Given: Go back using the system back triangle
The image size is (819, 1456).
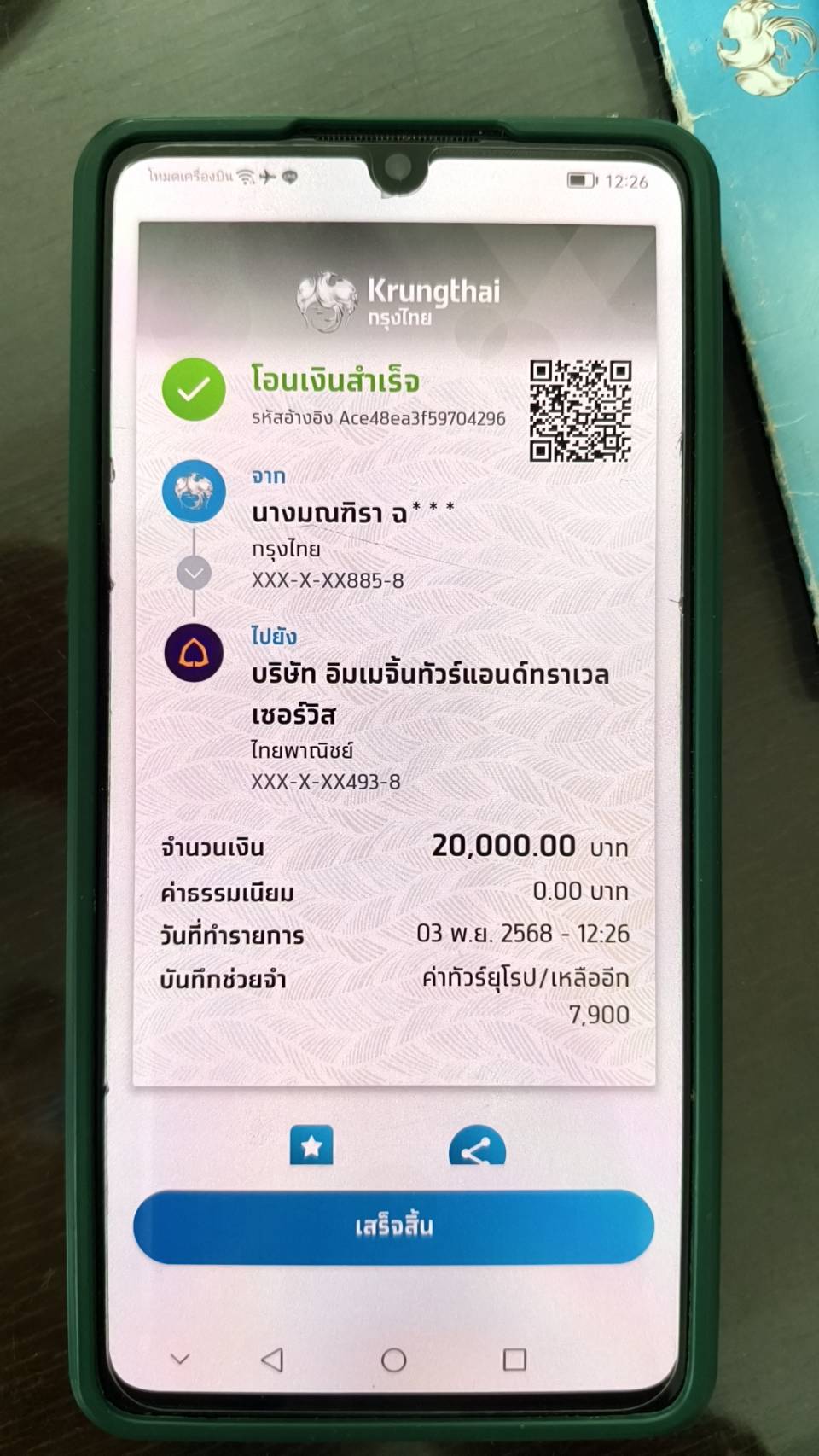Looking at the screenshot, I should (272, 1359).
